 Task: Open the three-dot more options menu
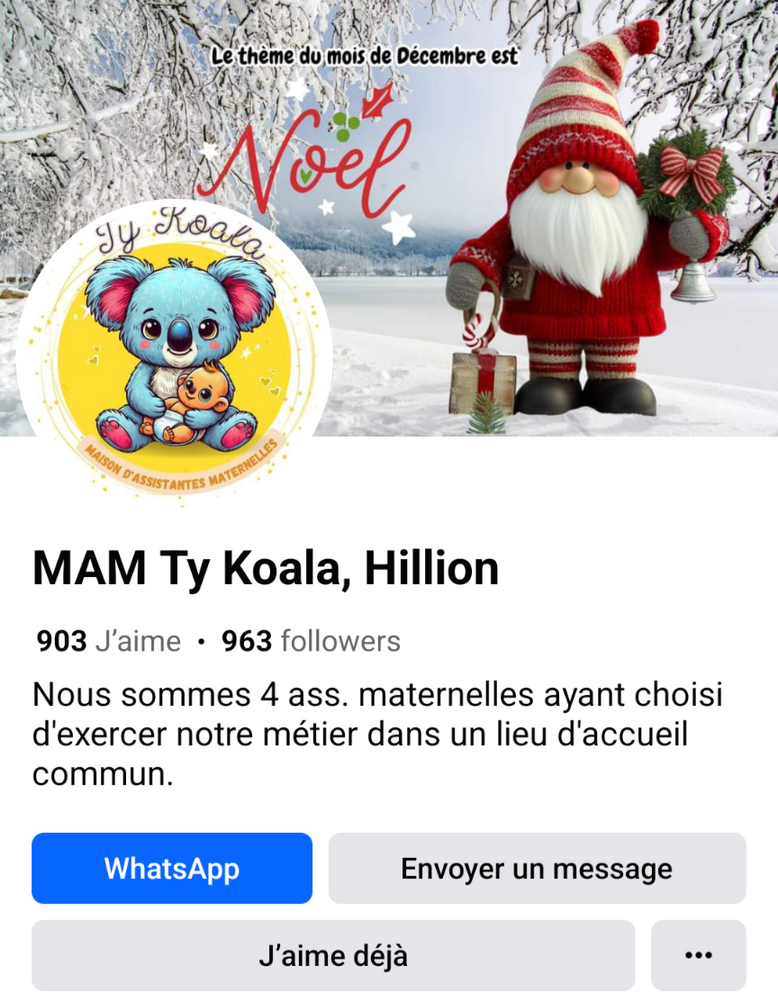(698, 955)
